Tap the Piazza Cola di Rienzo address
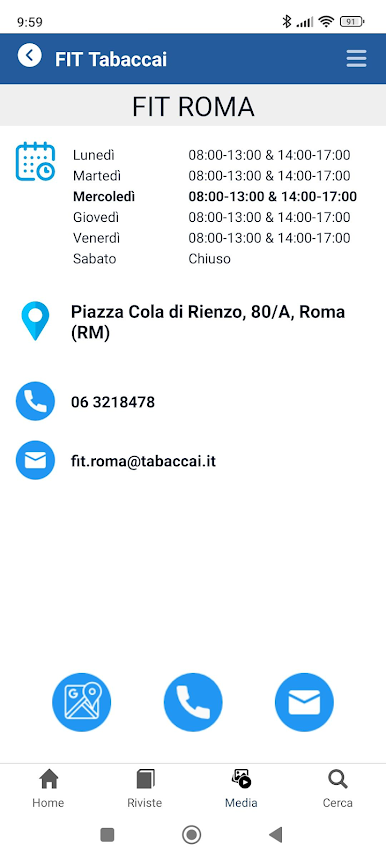The image size is (386, 858). coord(208,322)
